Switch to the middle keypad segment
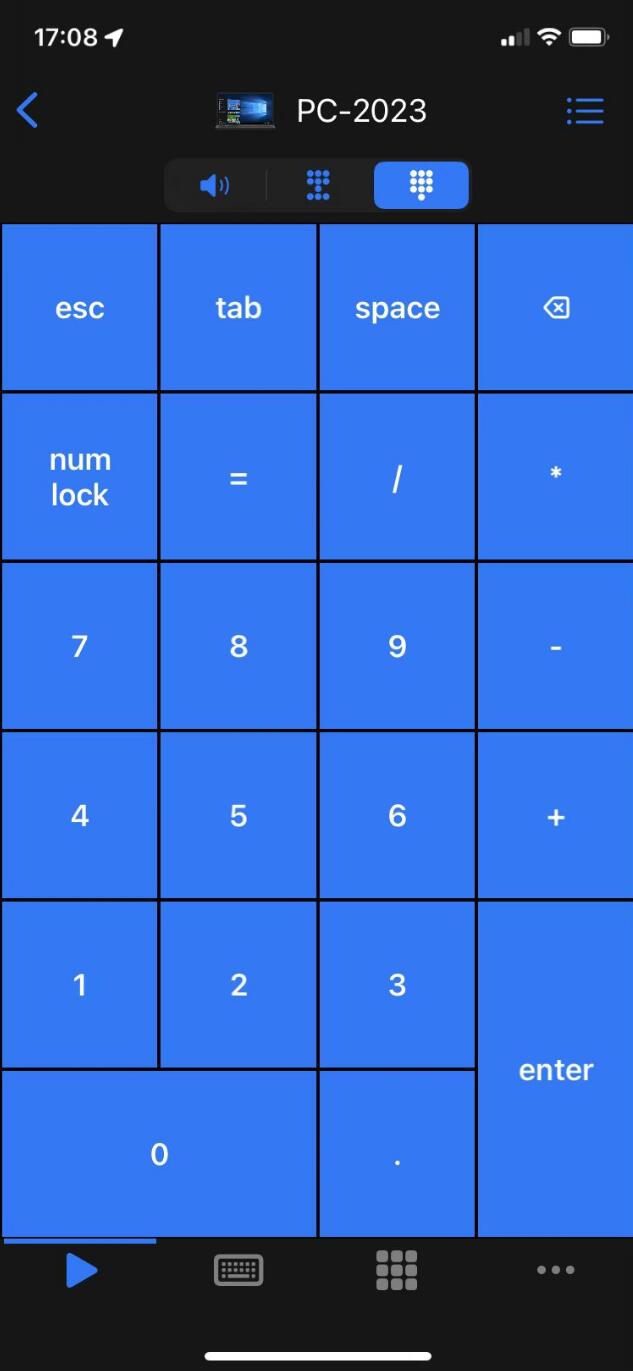 318,186
